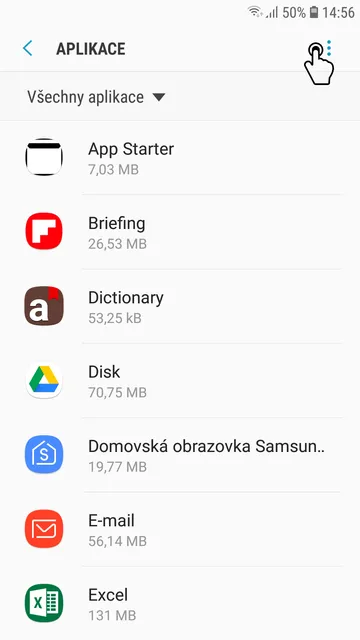View the E-mail app details
360x640 pixels.
[180, 529]
